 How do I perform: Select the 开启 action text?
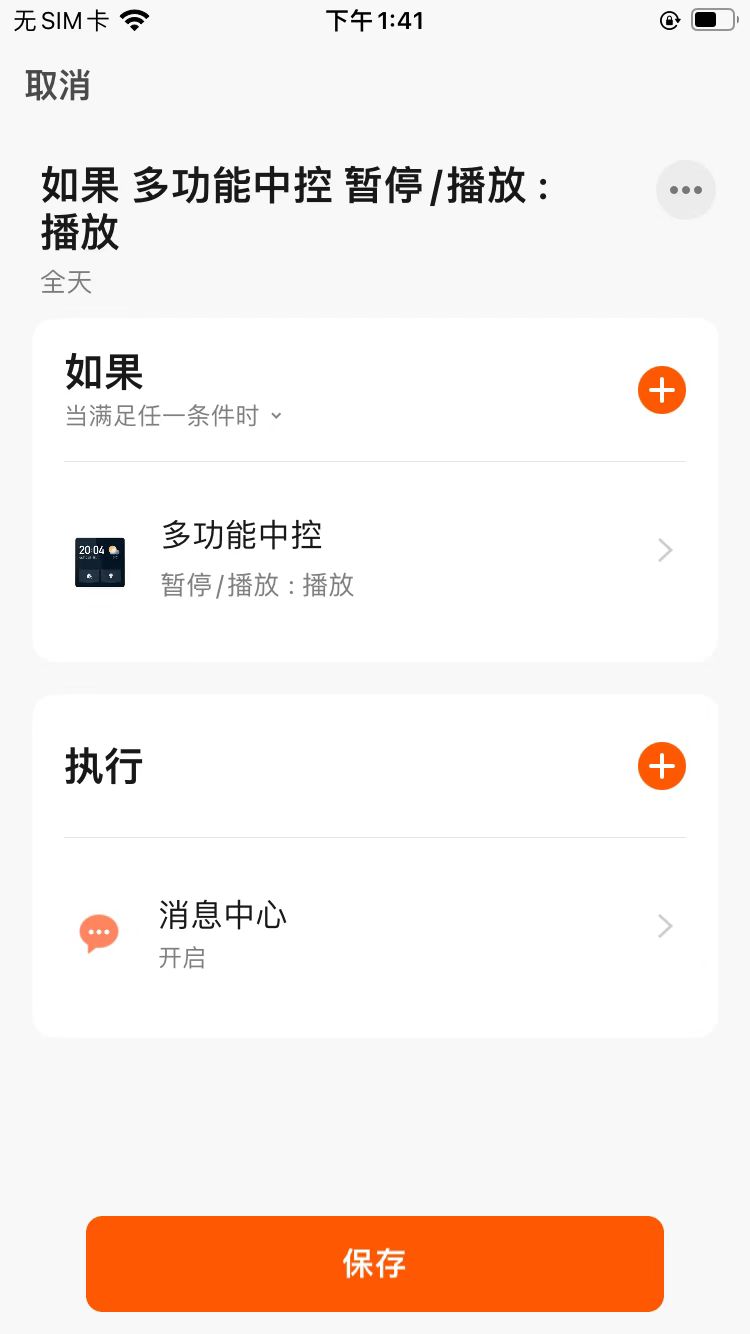(x=182, y=958)
